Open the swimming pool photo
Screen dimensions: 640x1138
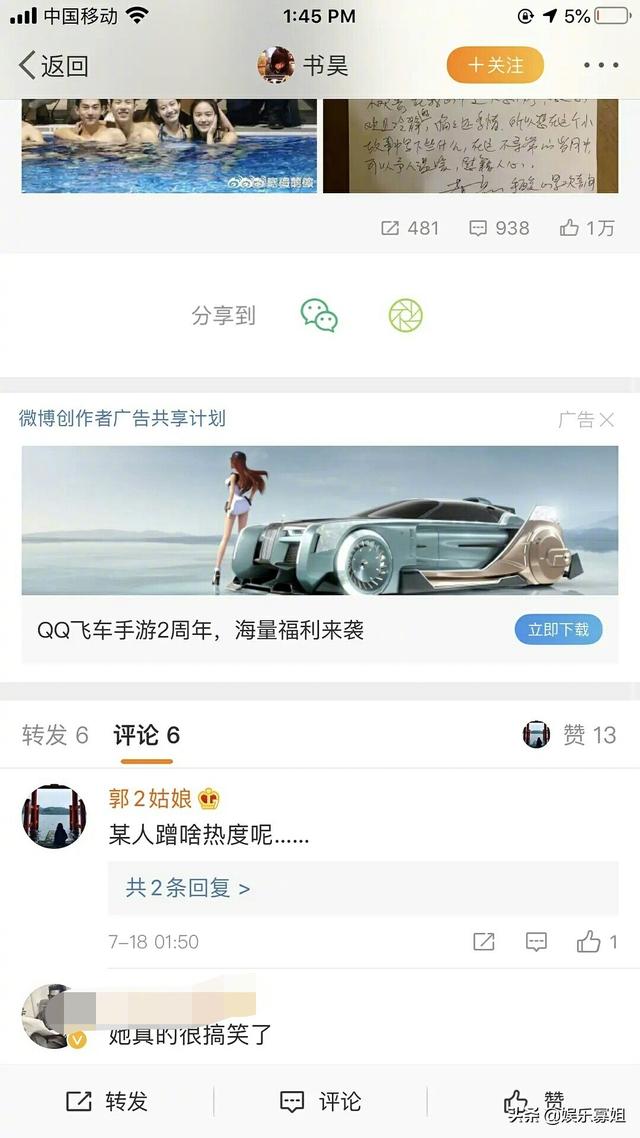pos(169,145)
